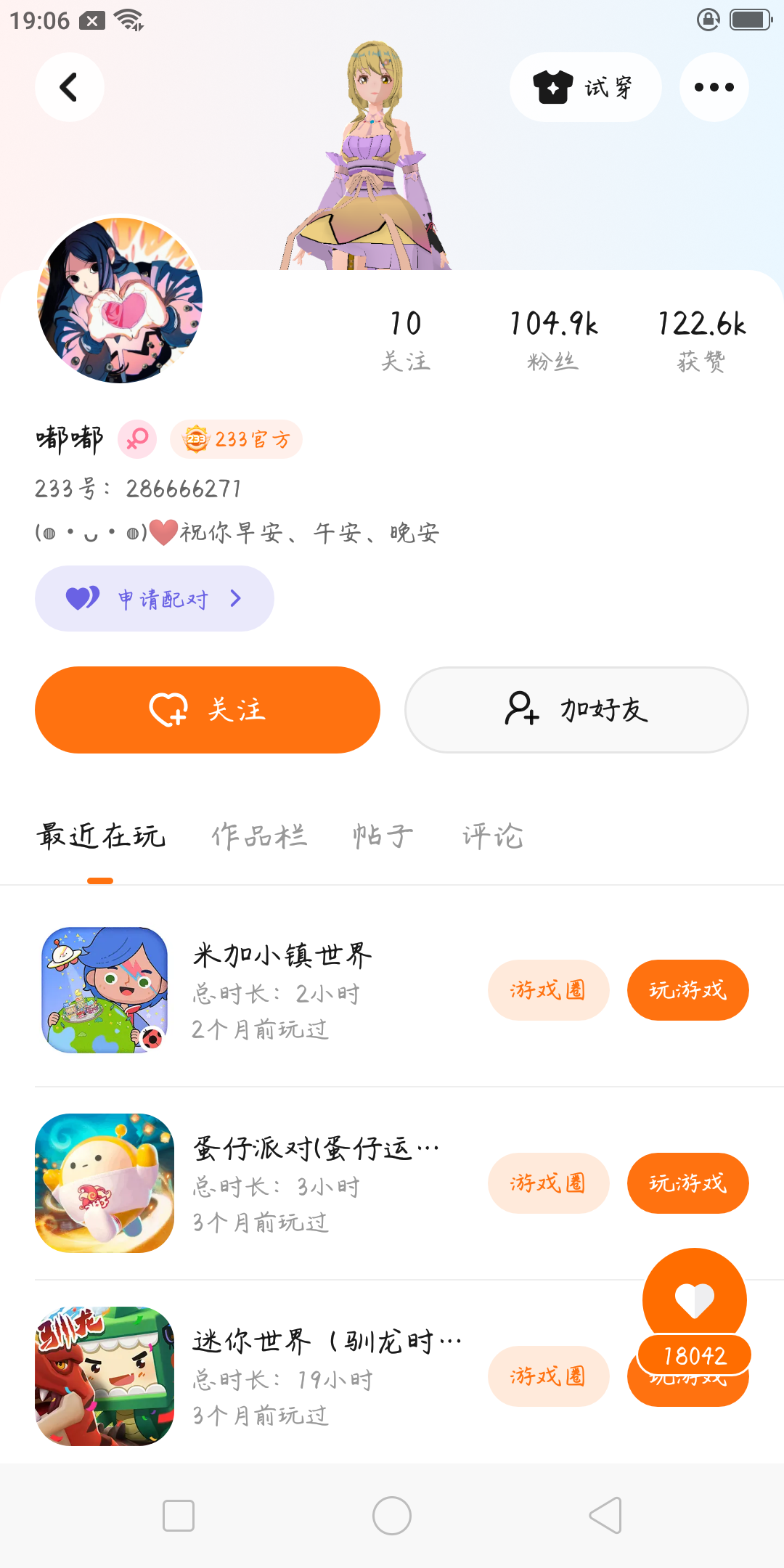Switch to the 帖子 tab

pyautogui.click(x=383, y=836)
